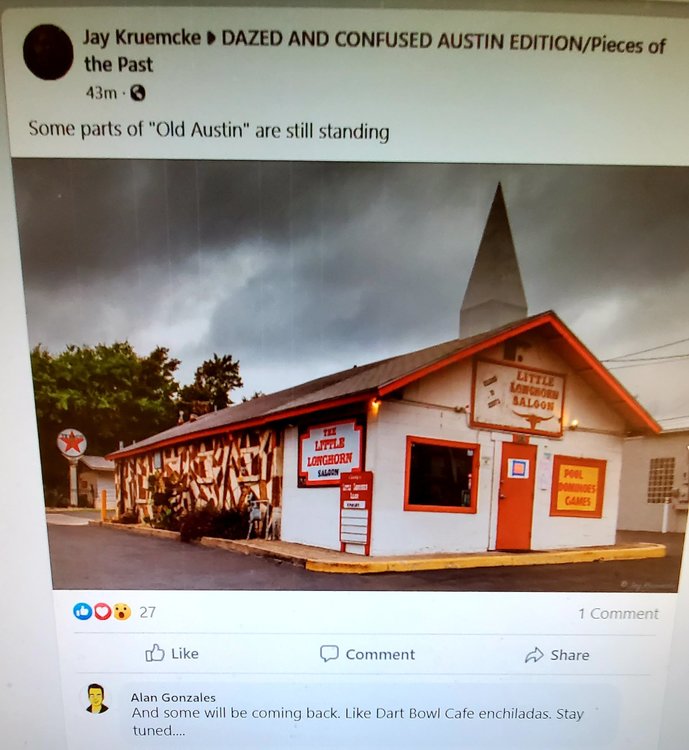View the 27 reactions list
Viewport: 689px width, 750px height.
(115, 612)
